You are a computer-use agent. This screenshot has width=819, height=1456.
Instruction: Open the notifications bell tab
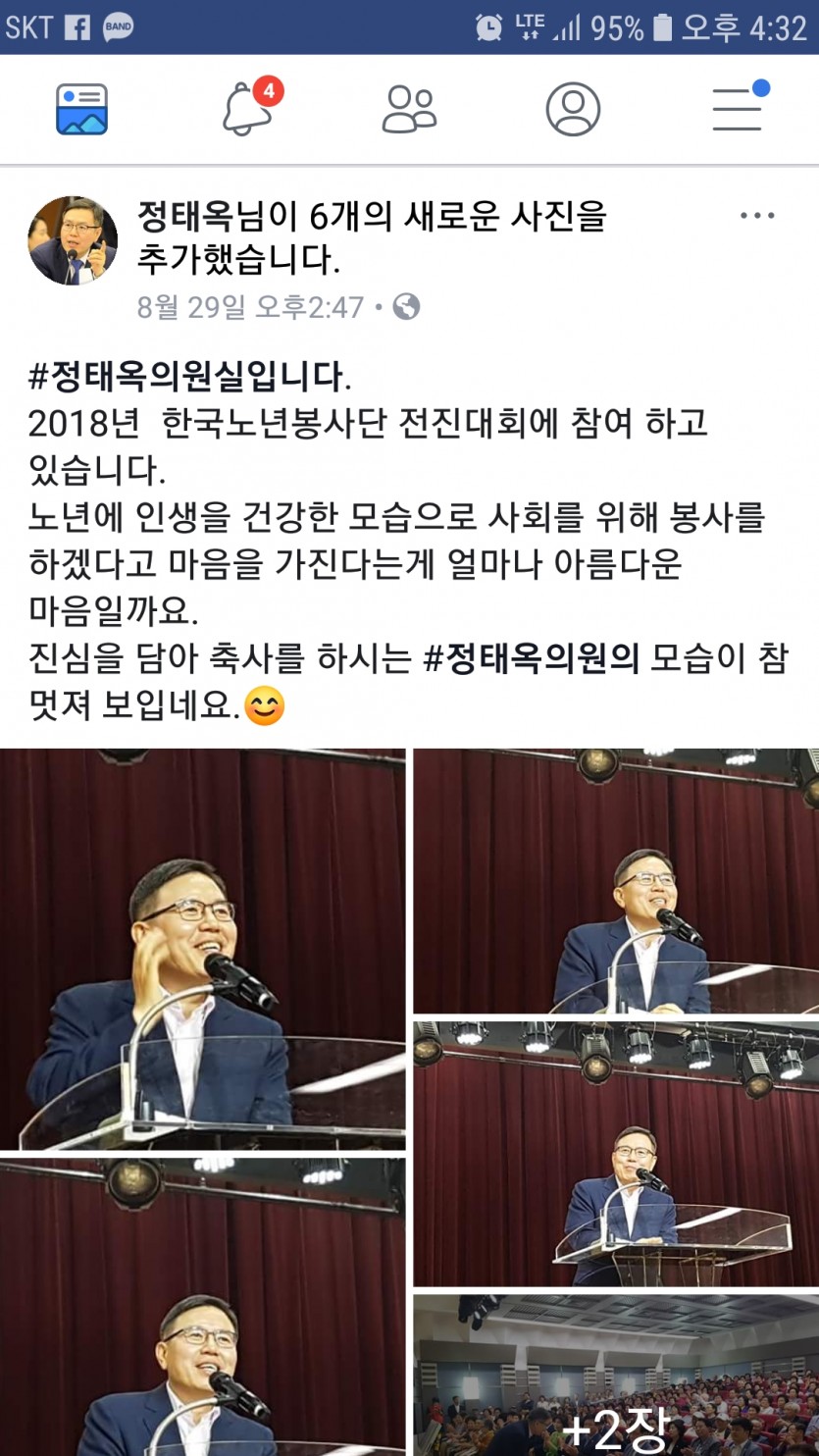click(x=246, y=109)
